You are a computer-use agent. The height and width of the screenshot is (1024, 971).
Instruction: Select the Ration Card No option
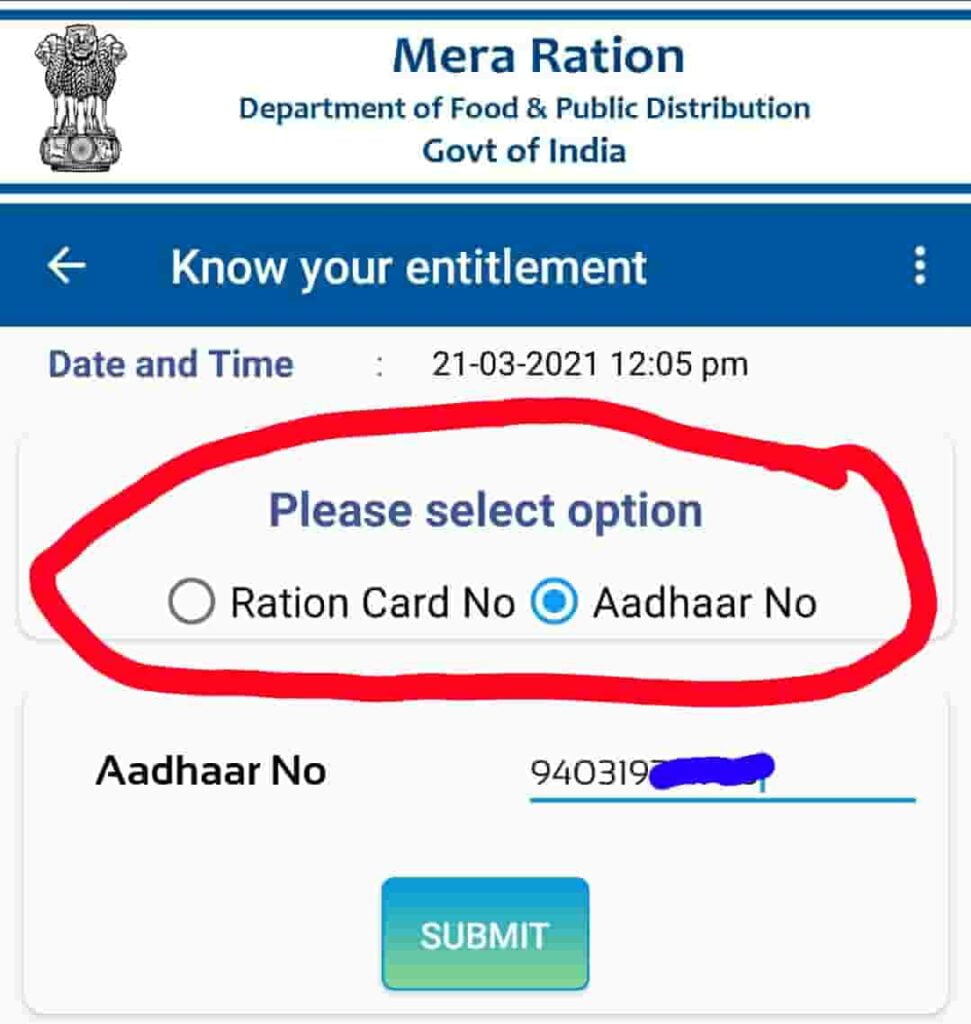tap(191, 603)
